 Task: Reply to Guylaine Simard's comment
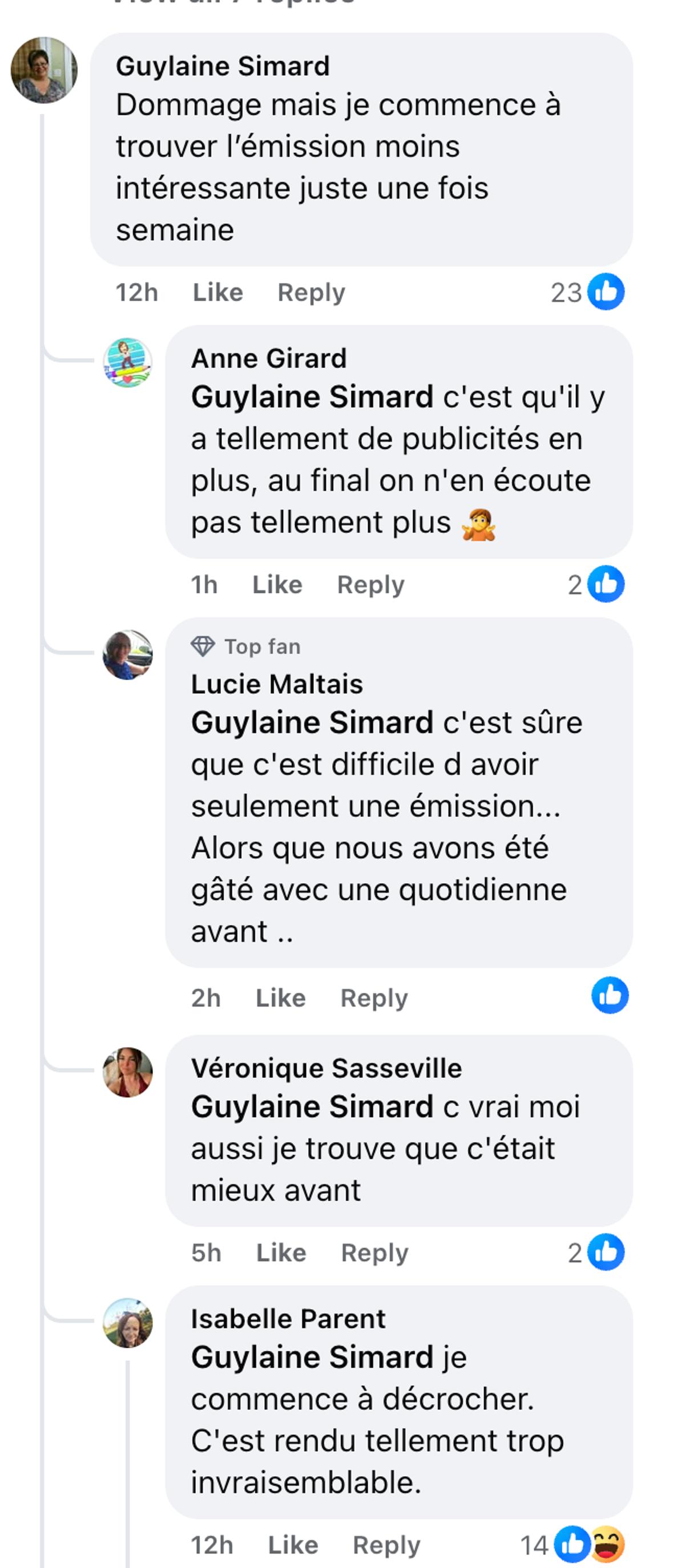pos(311,293)
